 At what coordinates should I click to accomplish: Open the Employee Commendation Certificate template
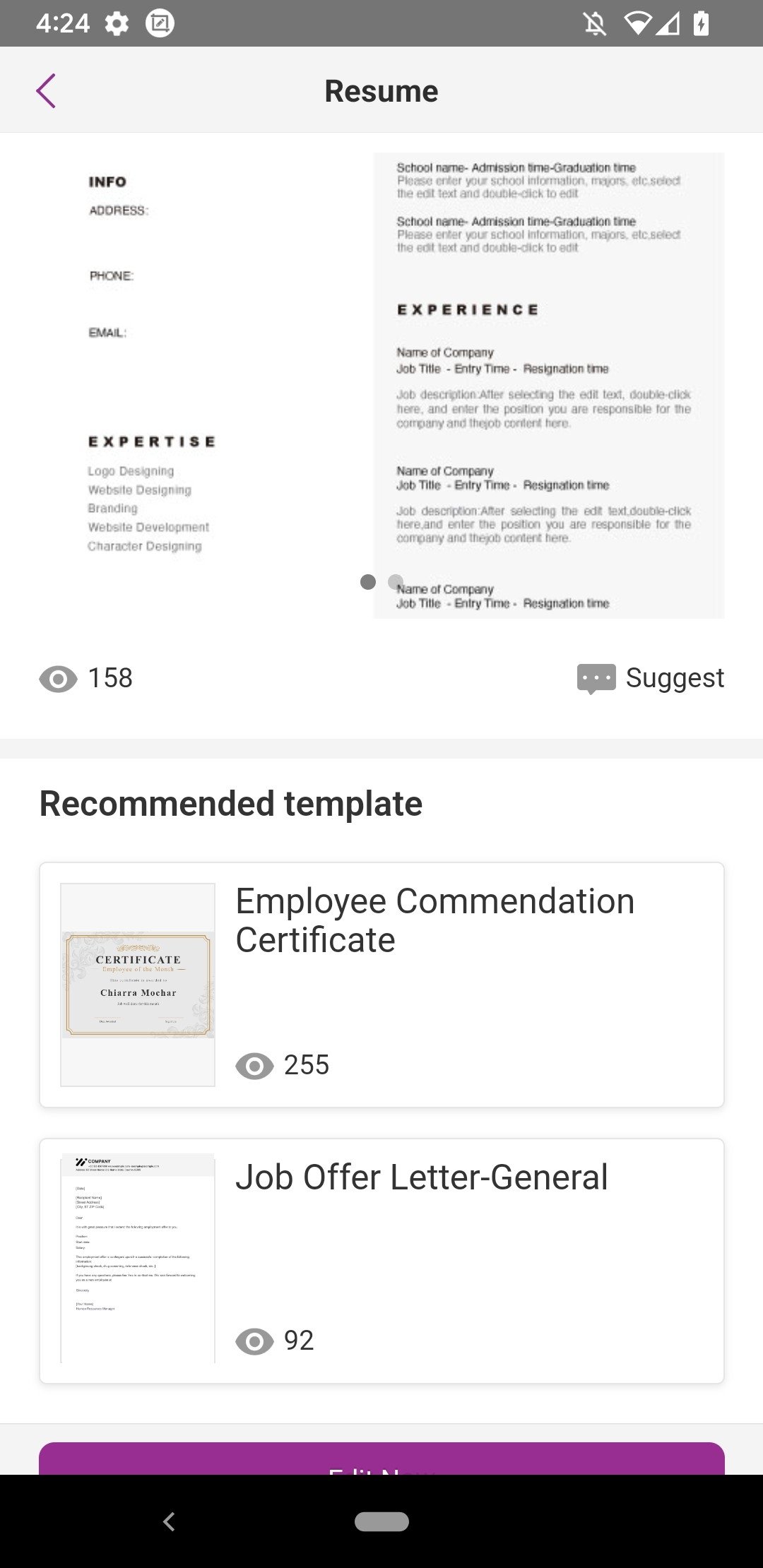(381, 985)
